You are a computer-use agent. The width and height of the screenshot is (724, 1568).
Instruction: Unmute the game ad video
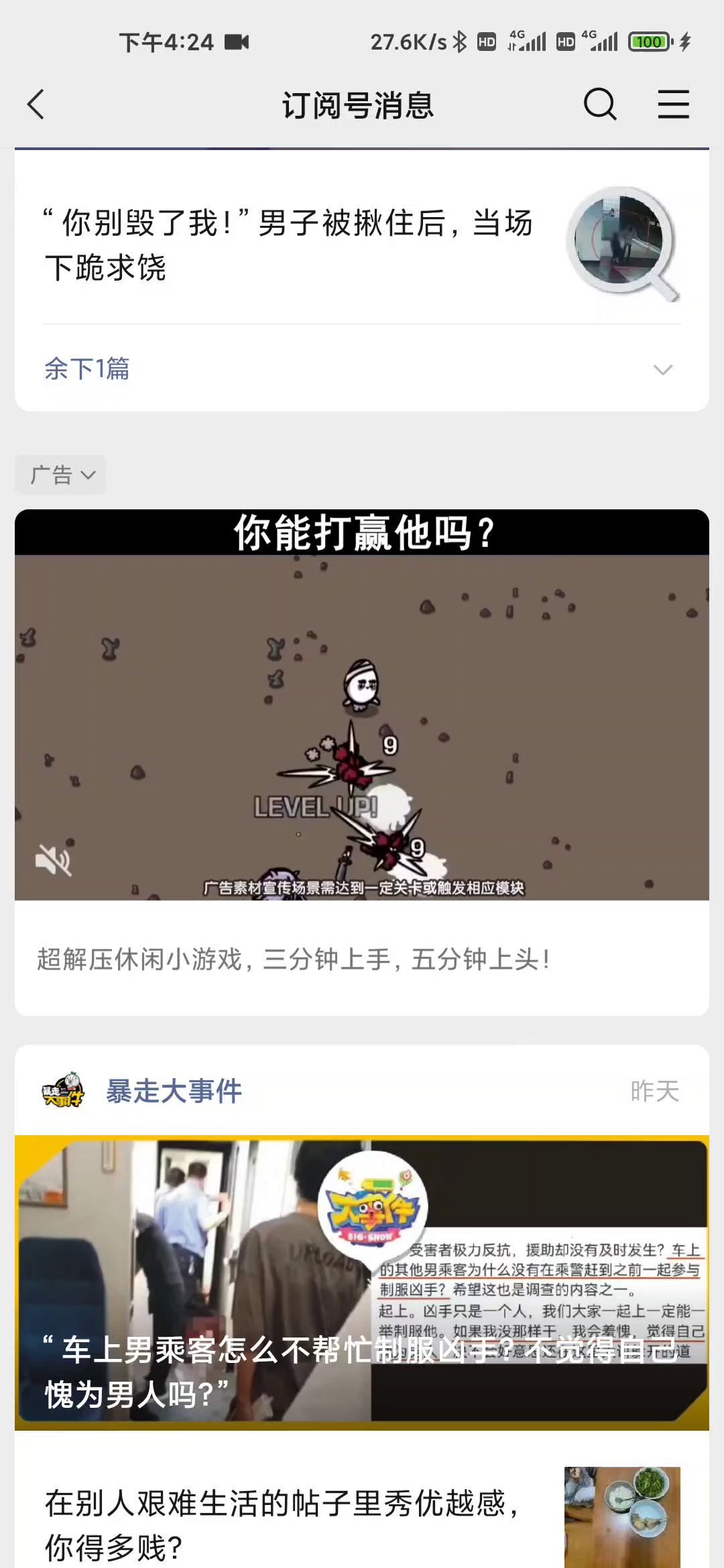point(53,860)
